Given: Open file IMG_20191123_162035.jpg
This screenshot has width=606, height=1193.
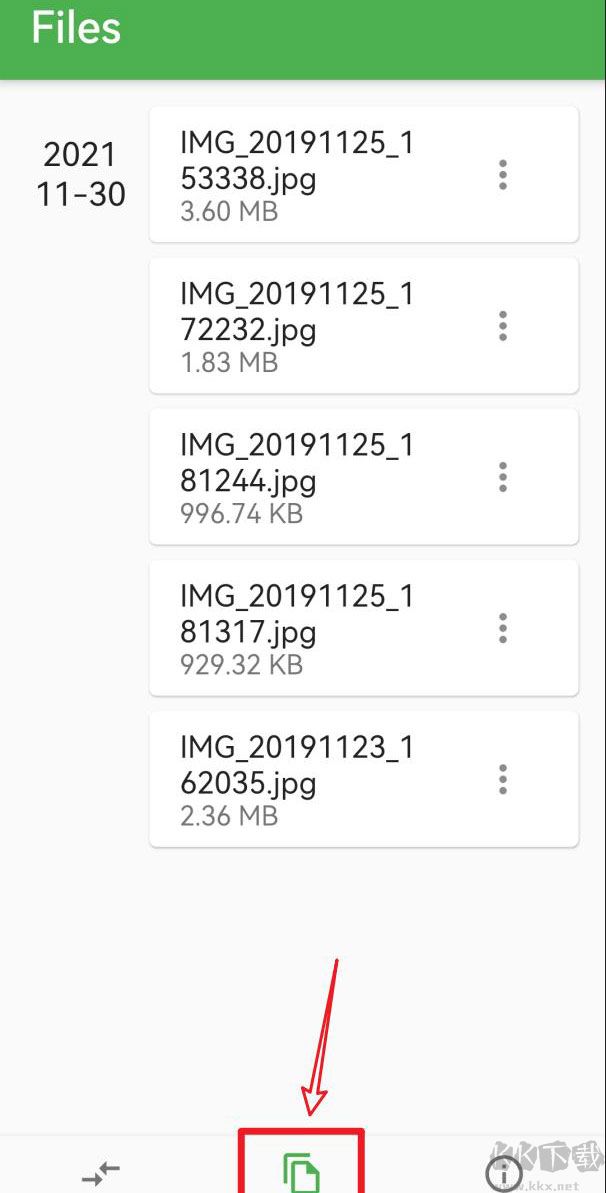Looking at the screenshot, I should pos(300,779).
